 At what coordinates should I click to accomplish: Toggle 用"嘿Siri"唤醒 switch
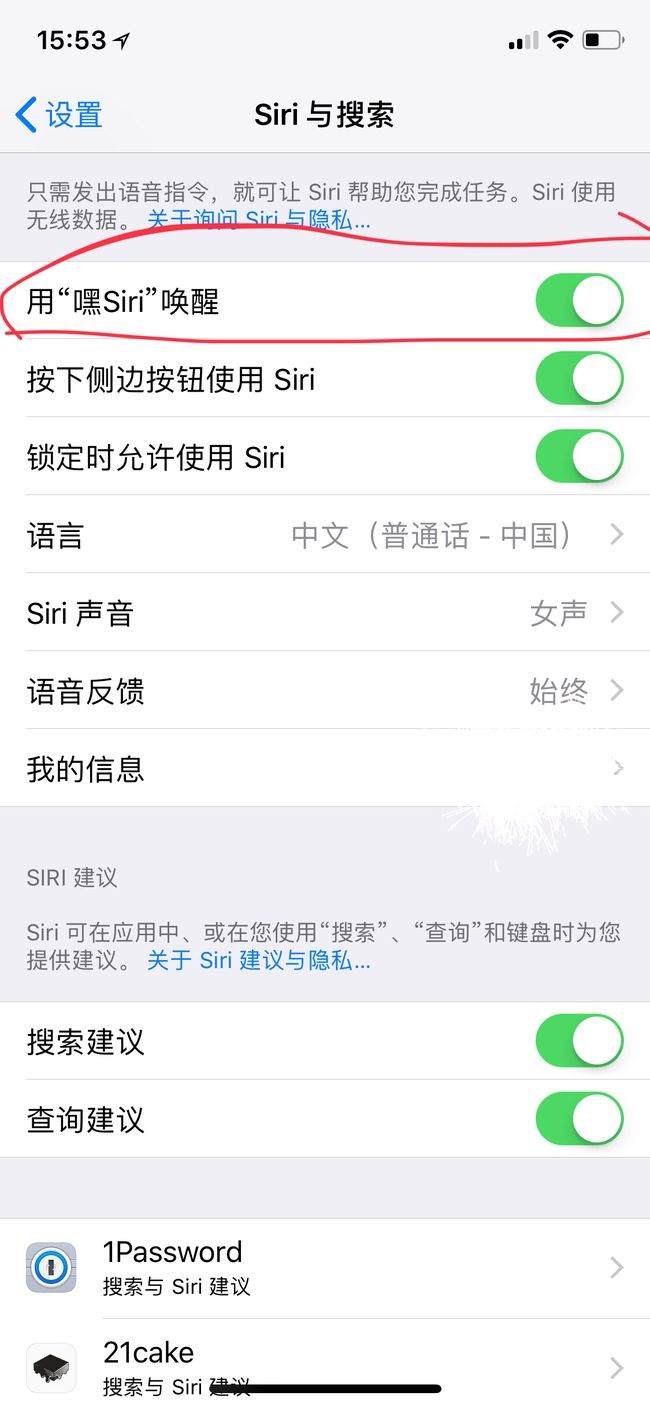[x=579, y=301]
